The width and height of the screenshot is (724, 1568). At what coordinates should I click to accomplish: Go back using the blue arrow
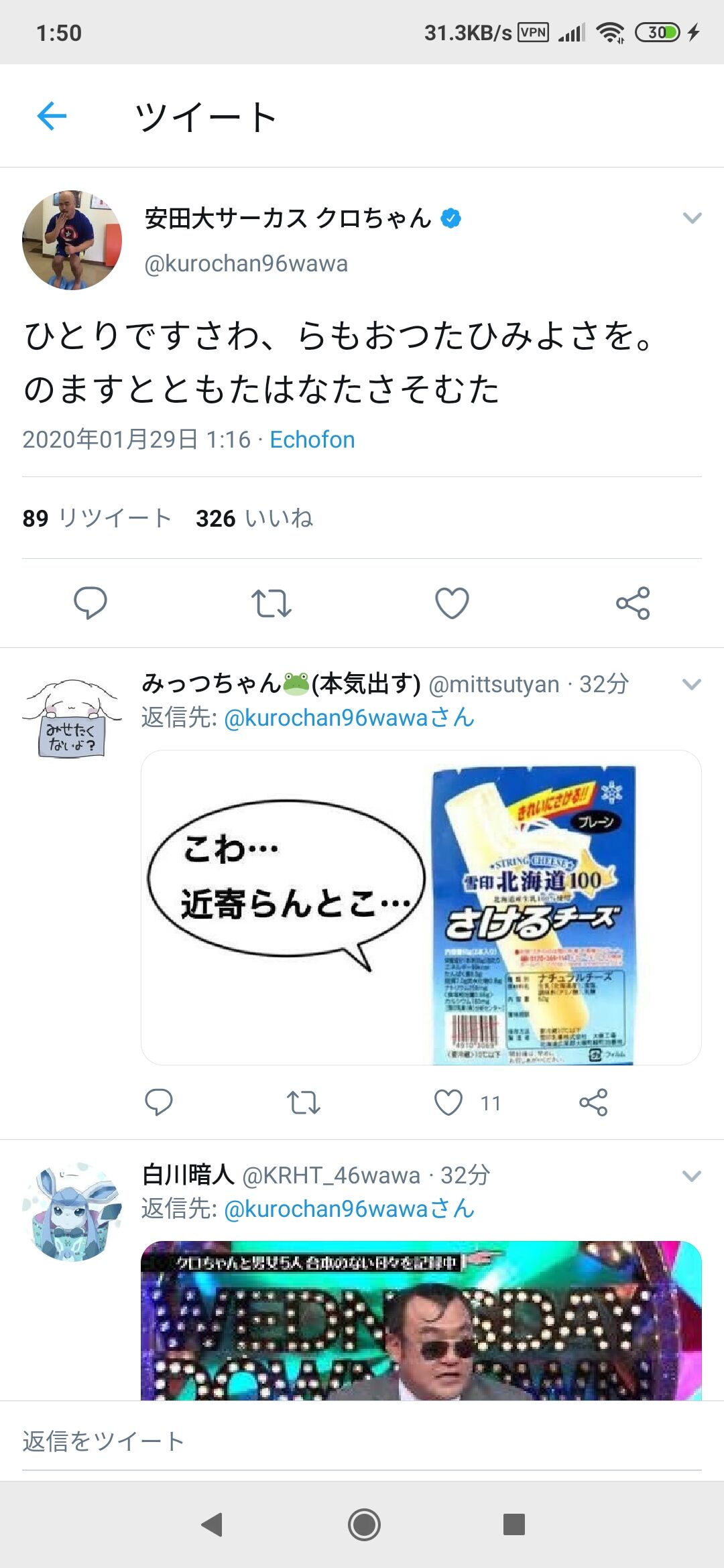click(52, 116)
